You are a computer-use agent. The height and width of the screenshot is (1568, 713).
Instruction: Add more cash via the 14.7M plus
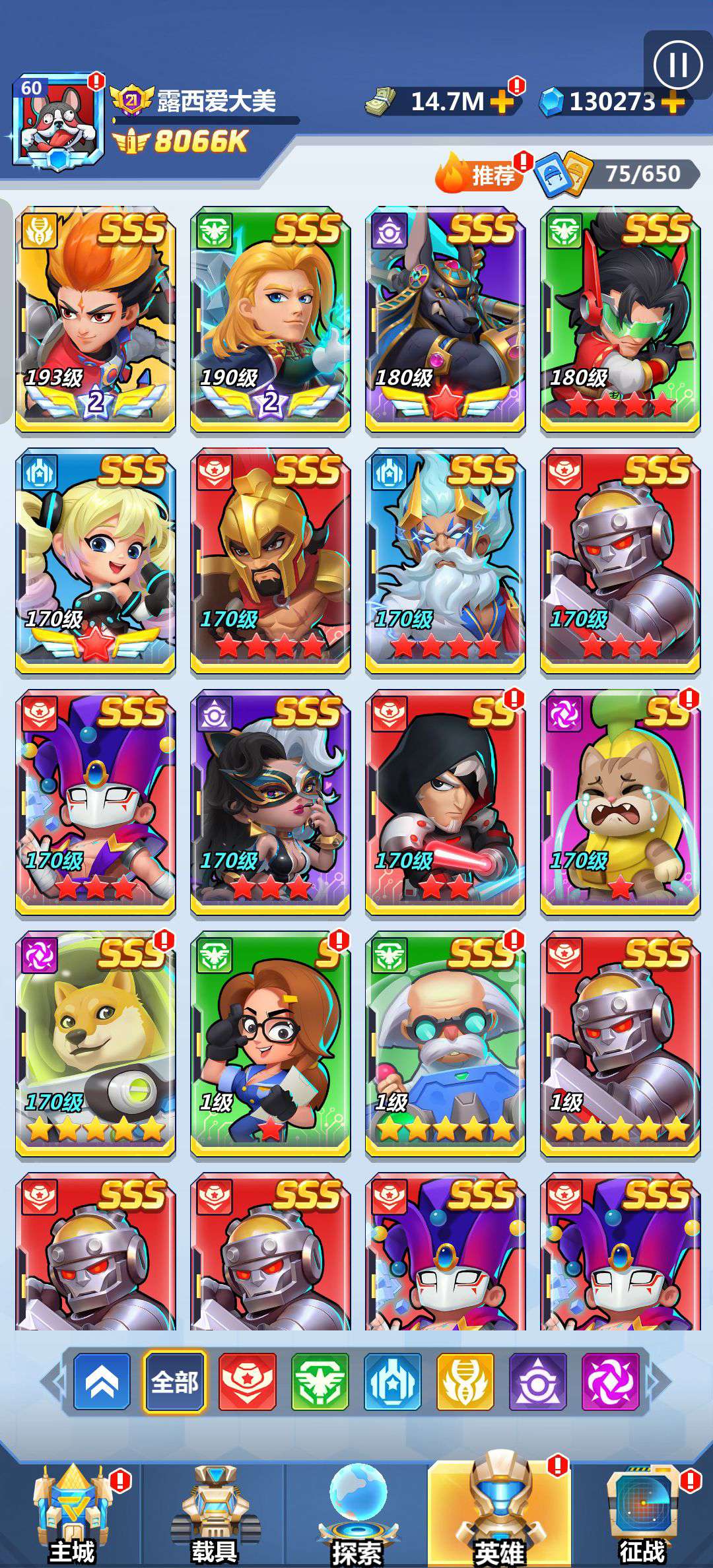(x=502, y=101)
